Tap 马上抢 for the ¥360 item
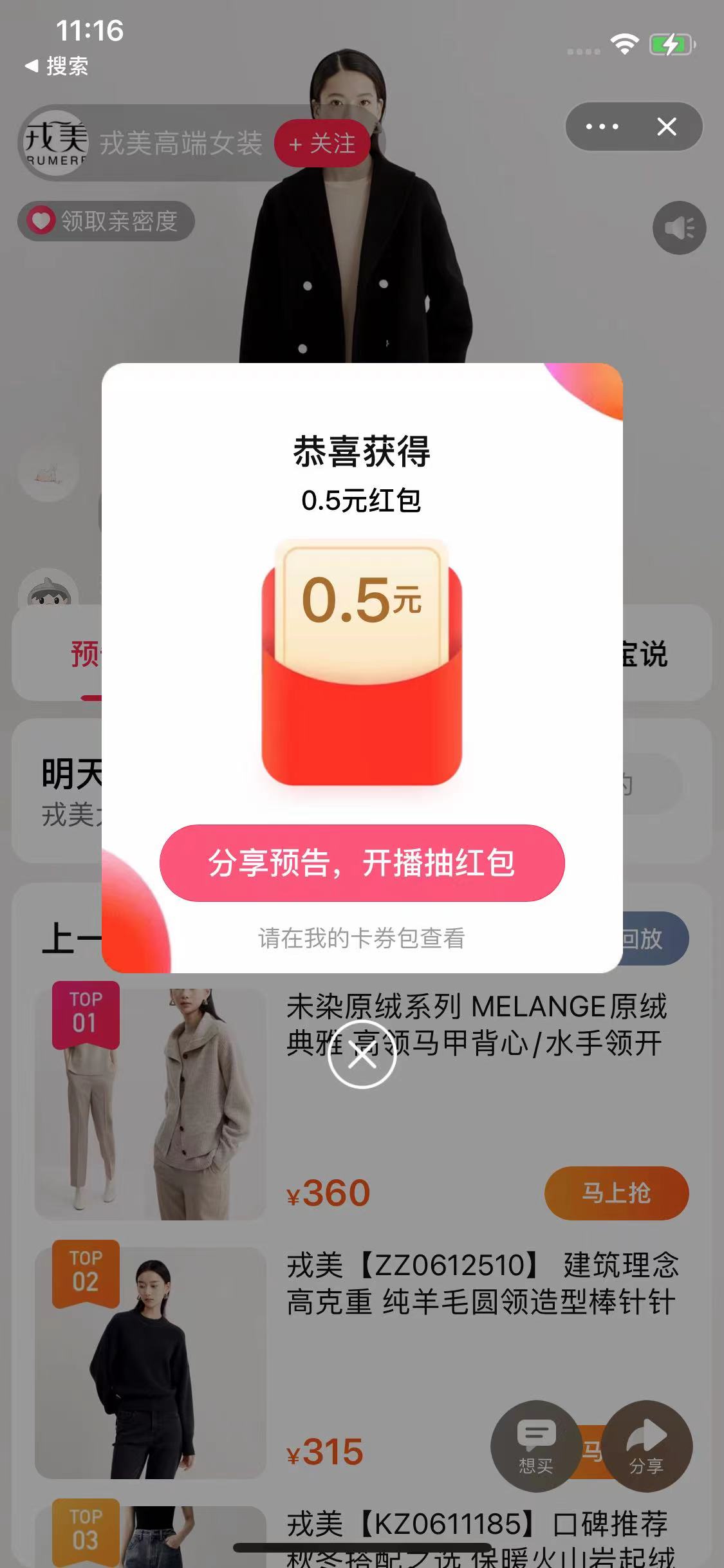Image resolution: width=724 pixels, height=1568 pixels. click(616, 1193)
